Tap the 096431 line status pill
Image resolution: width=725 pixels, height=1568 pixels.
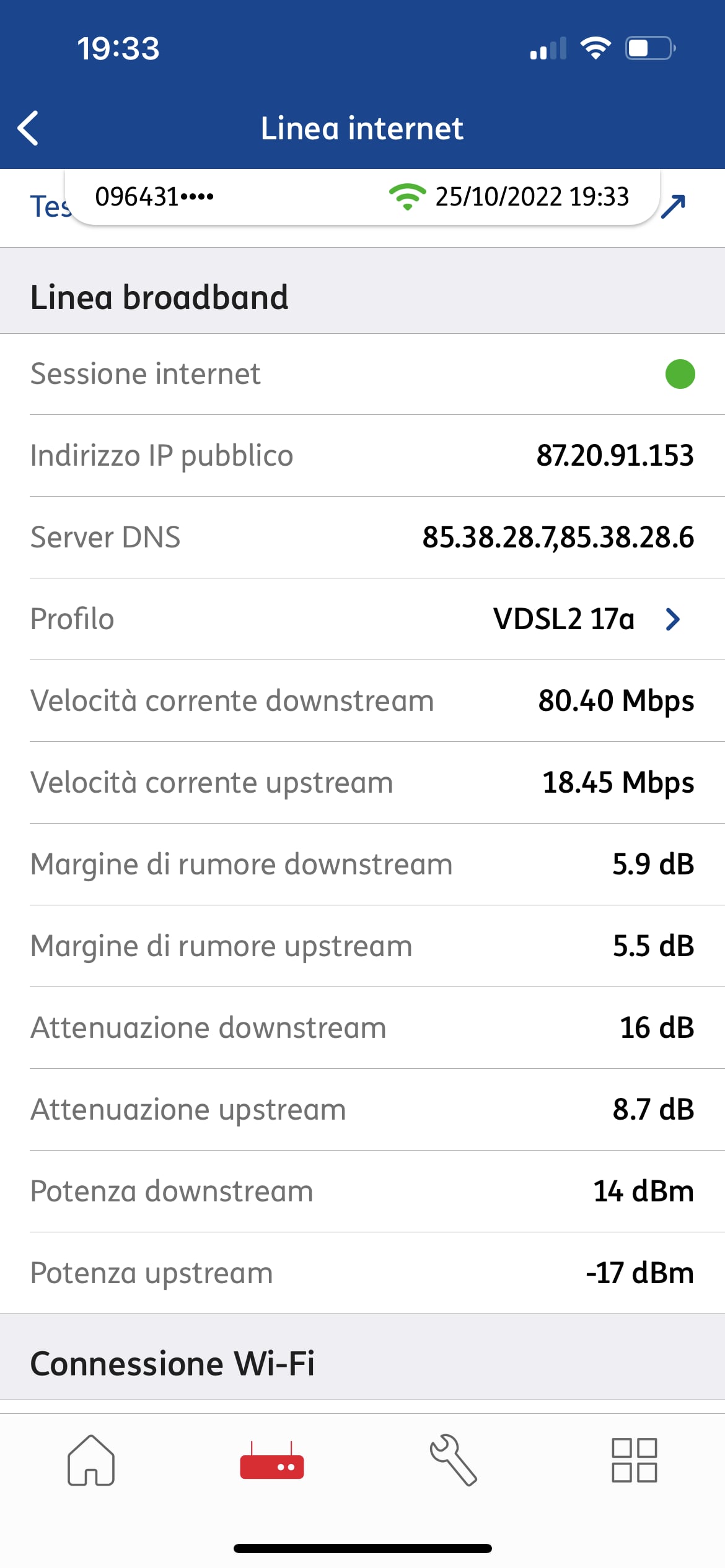362,197
